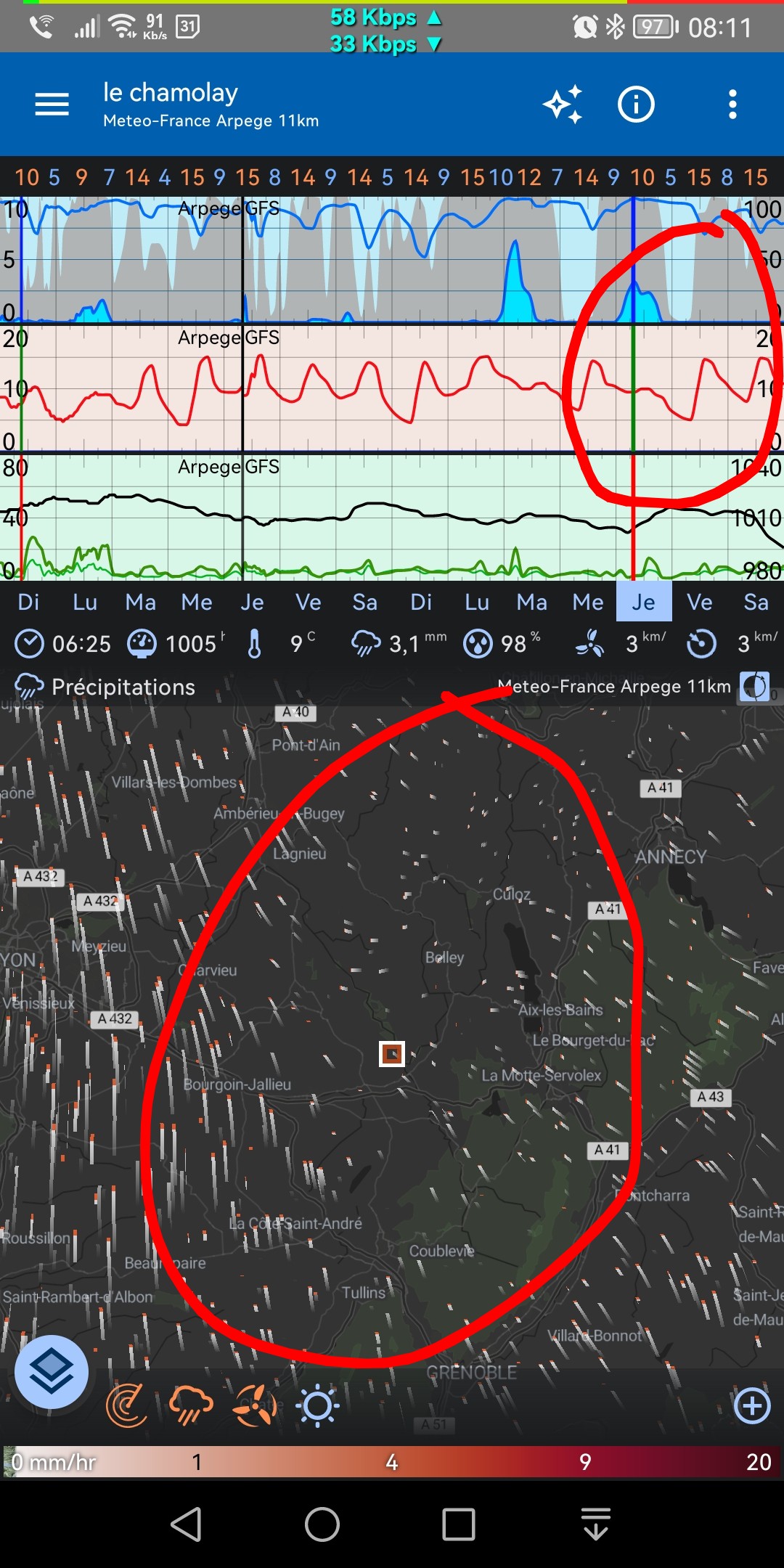Tap the location marker on the map
784x1568 pixels.
pos(392,1053)
